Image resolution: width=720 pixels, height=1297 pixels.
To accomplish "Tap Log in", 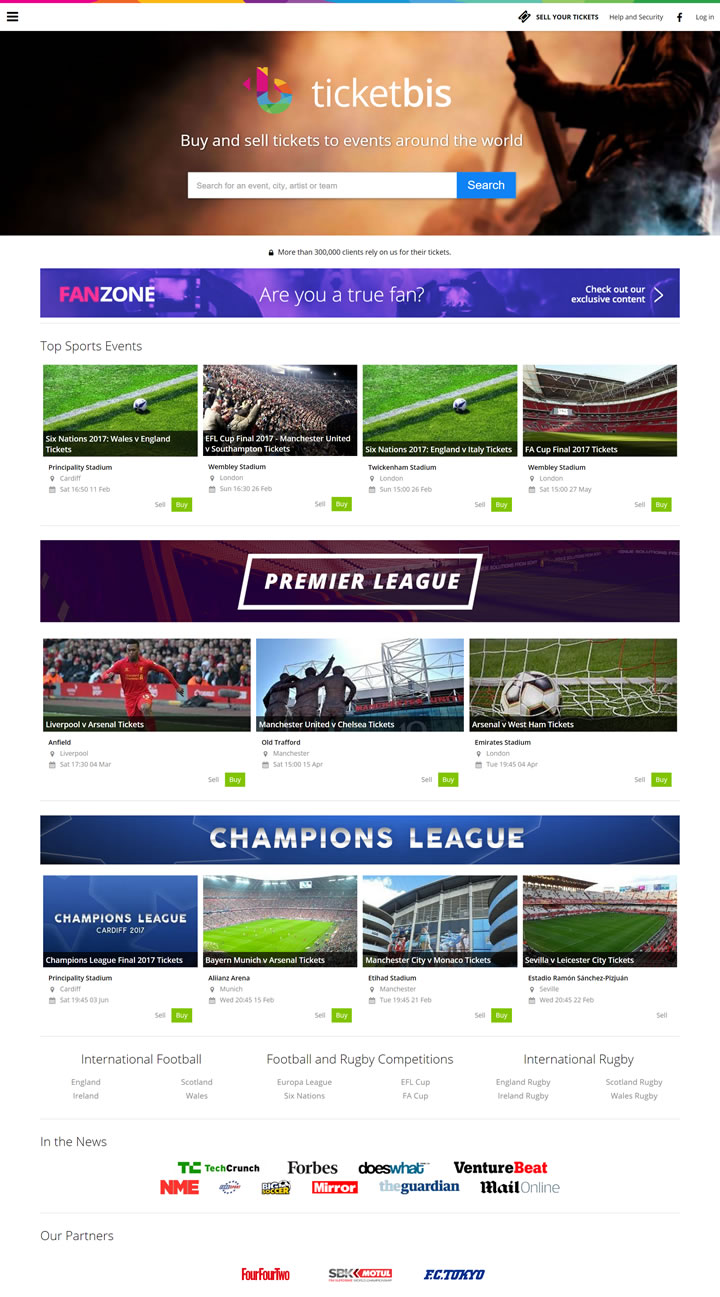I will click(705, 17).
